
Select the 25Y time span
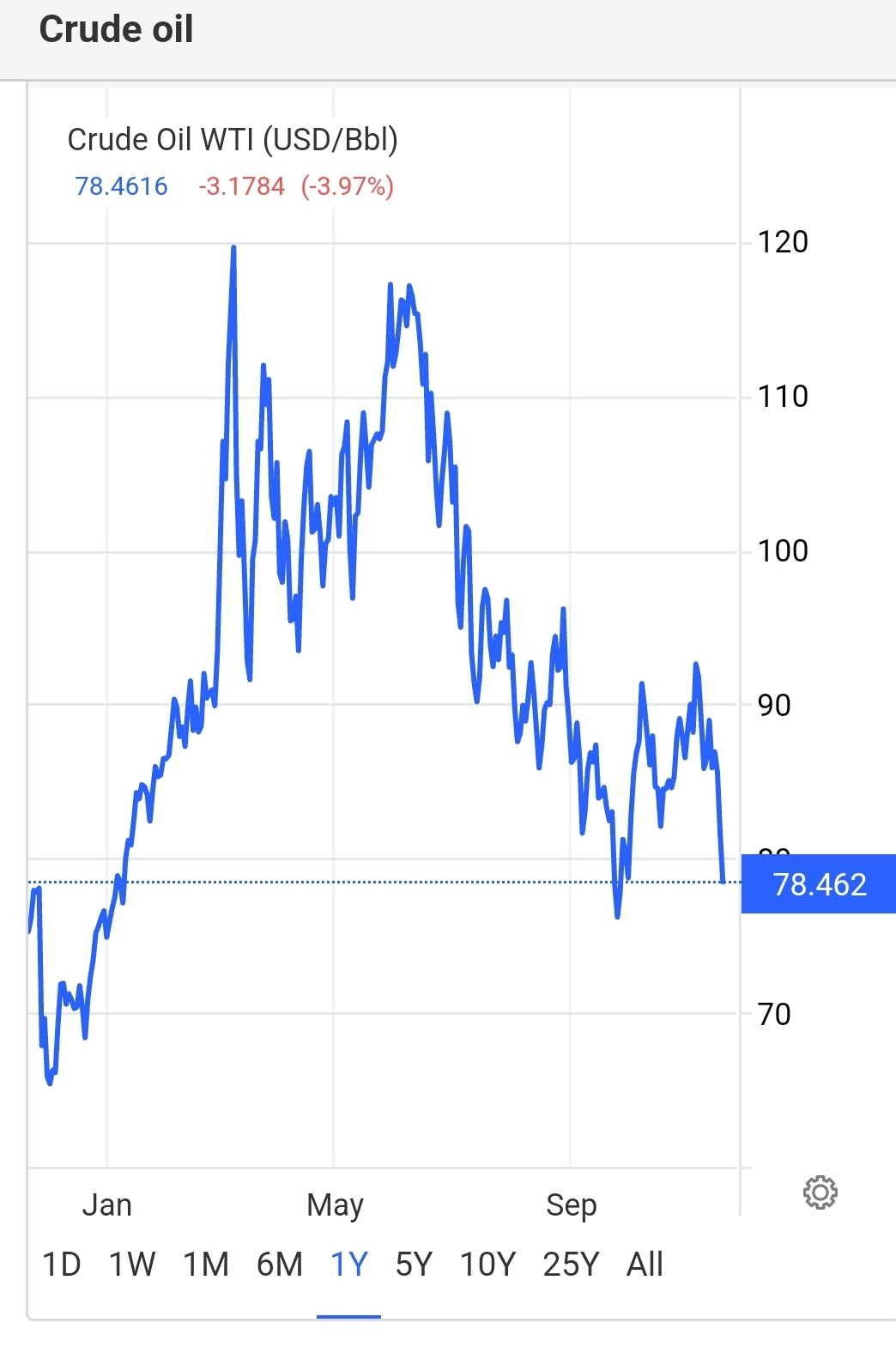tap(571, 1265)
